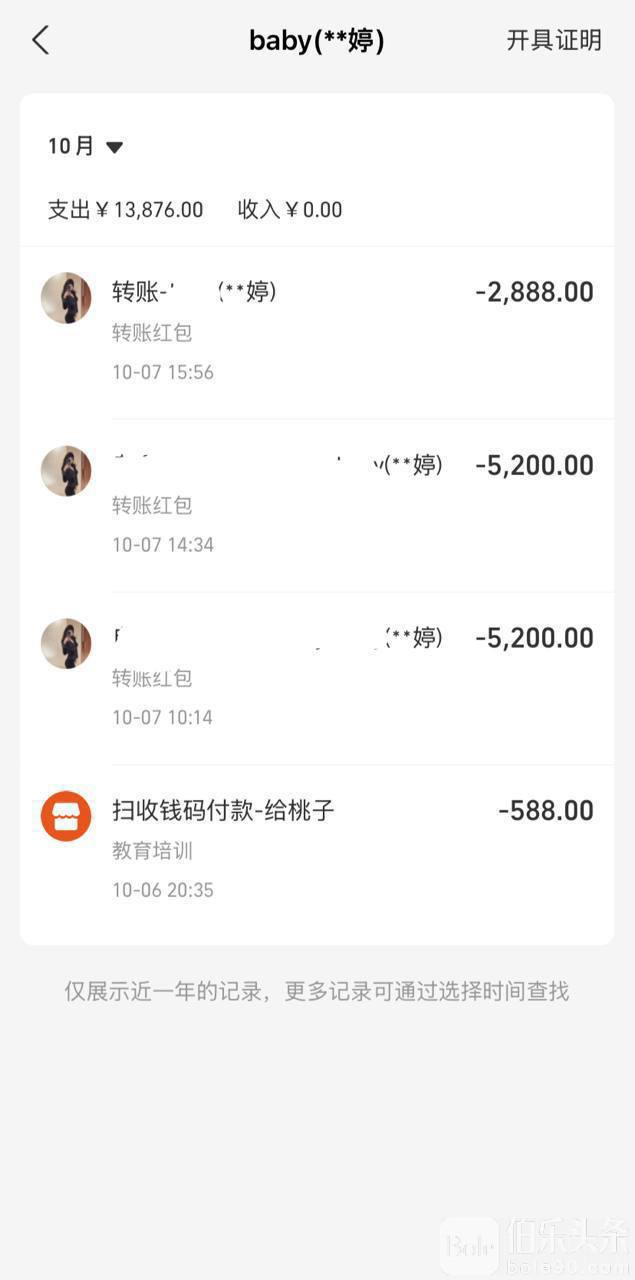The image size is (635, 1280).
Task: Open the -2,888.00 transfer at 15:56
Action: click(317, 331)
